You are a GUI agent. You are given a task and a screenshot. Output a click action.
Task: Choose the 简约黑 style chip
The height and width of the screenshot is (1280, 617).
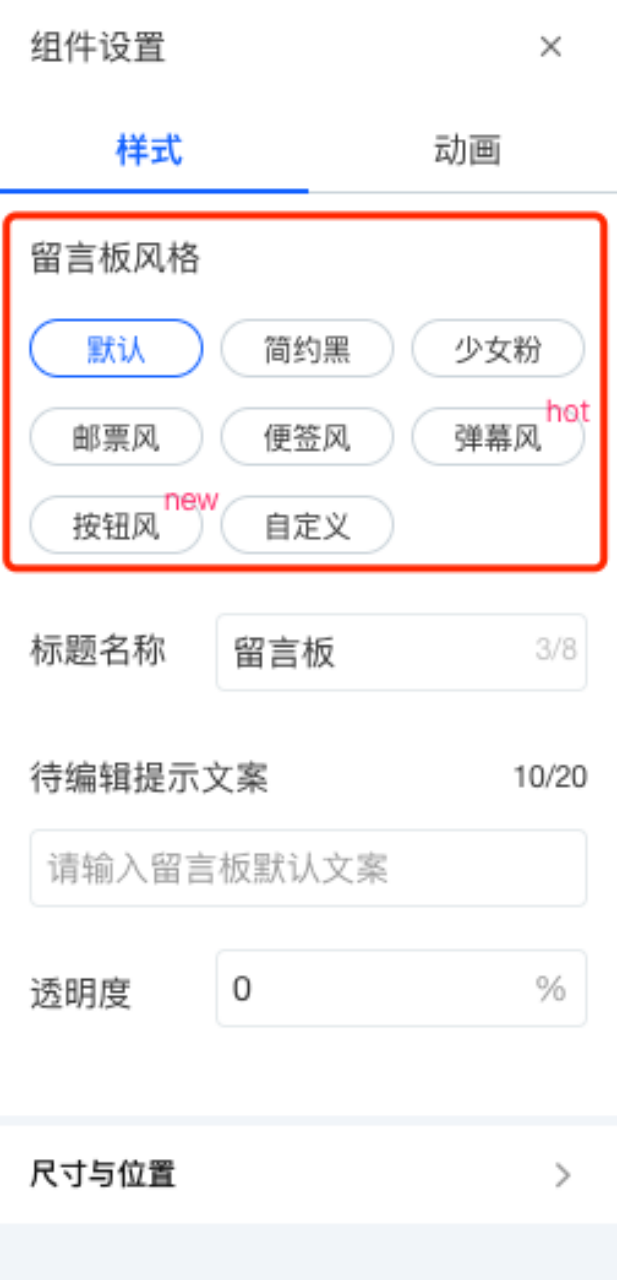307,349
